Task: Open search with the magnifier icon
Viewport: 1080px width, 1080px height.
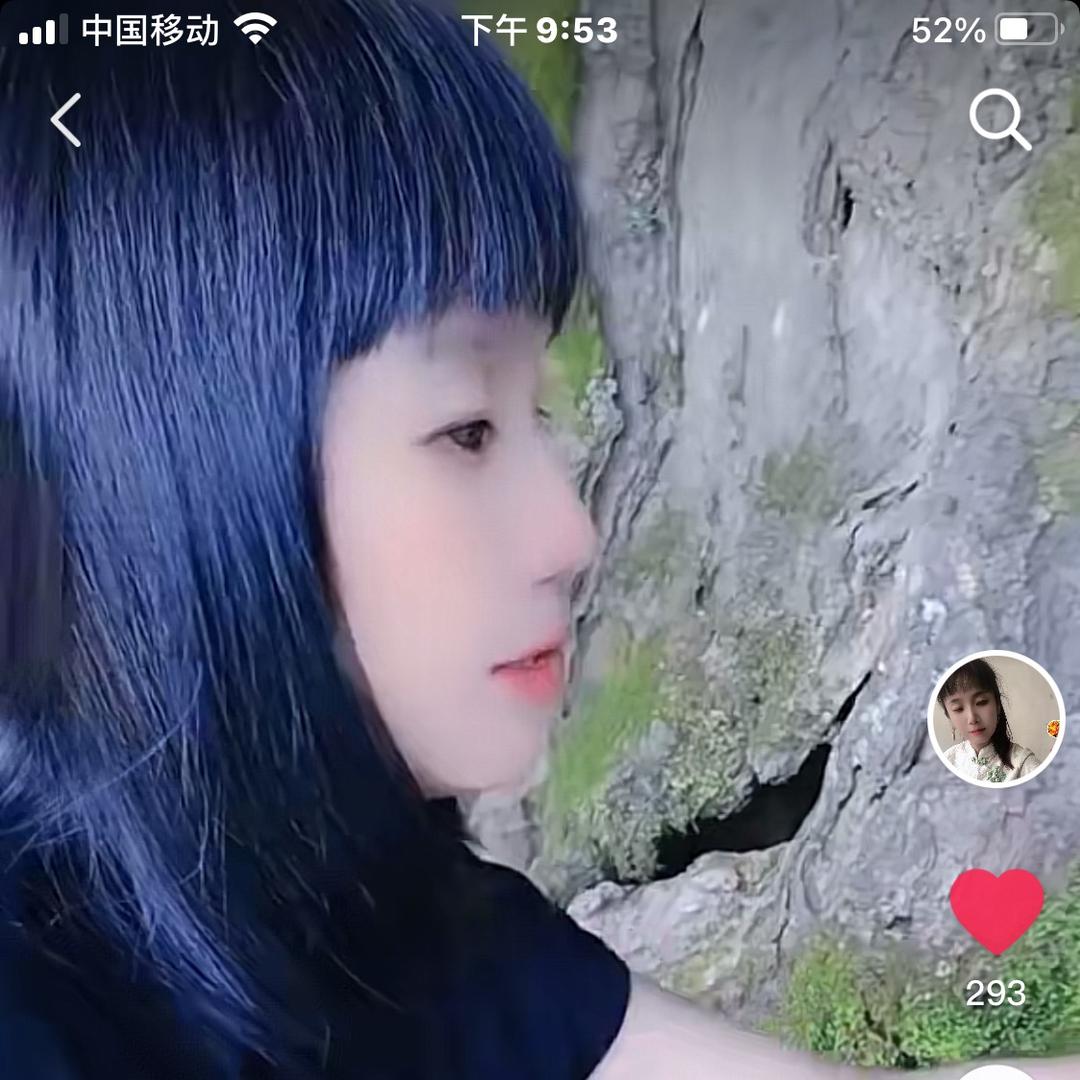Action: tap(999, 120)
